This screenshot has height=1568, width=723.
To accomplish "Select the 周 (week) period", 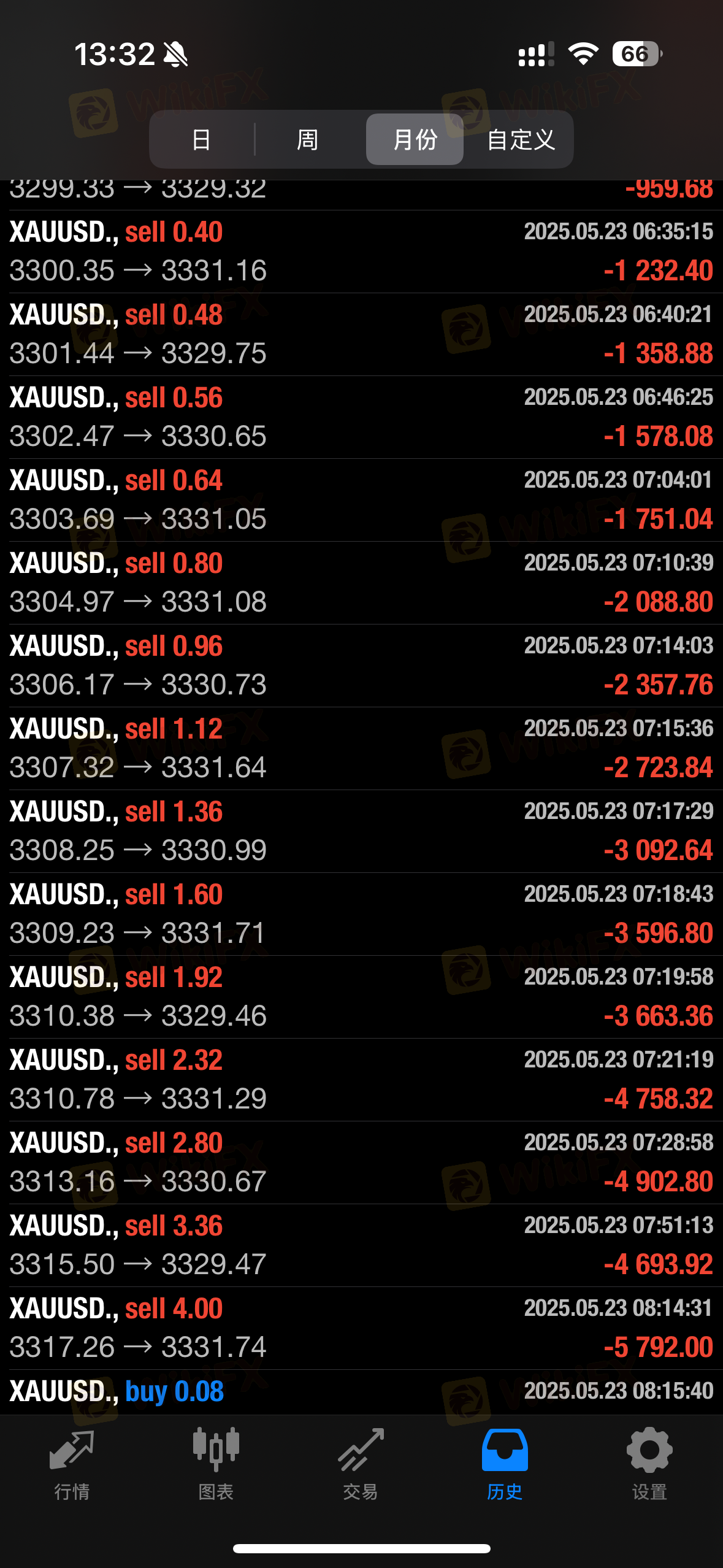I will (x=307, y=139).
